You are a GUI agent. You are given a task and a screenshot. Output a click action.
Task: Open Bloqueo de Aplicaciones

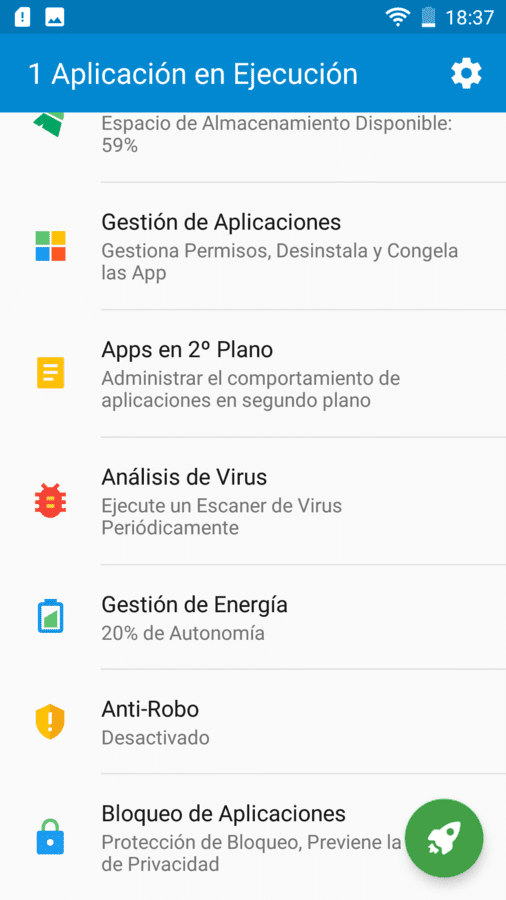(253, 837)
